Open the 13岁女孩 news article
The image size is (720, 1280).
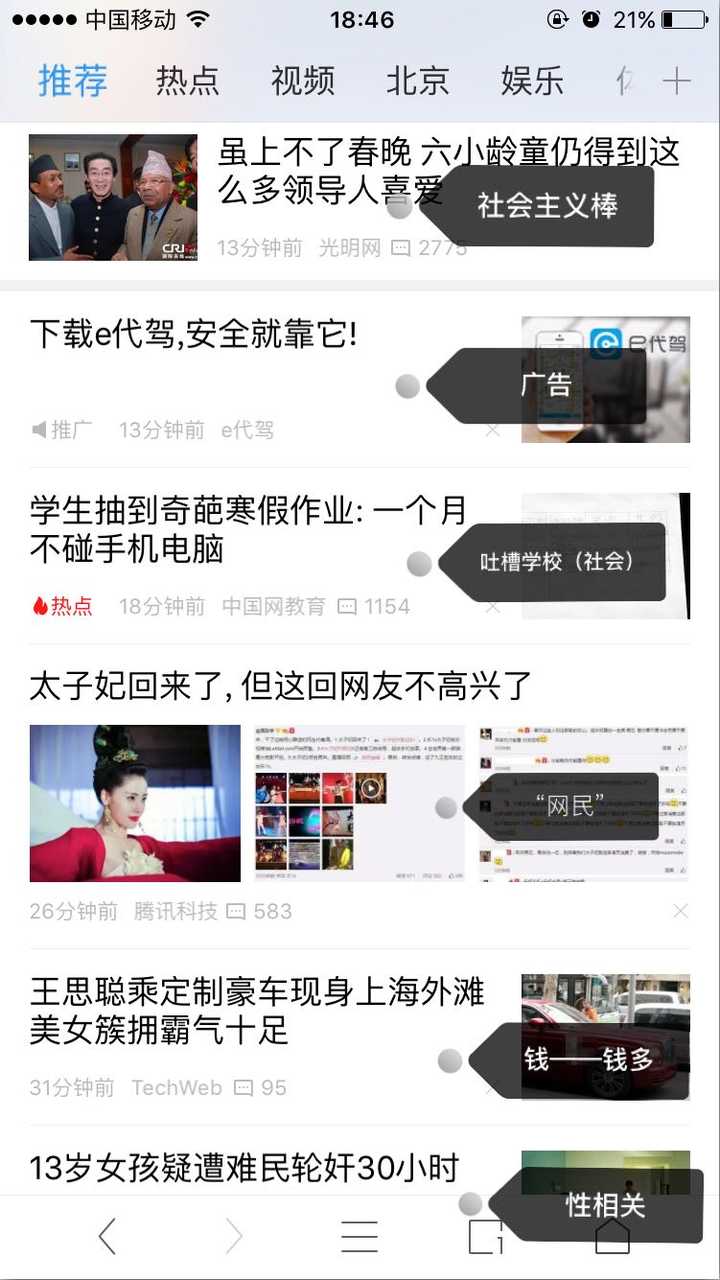(243, 1167)
